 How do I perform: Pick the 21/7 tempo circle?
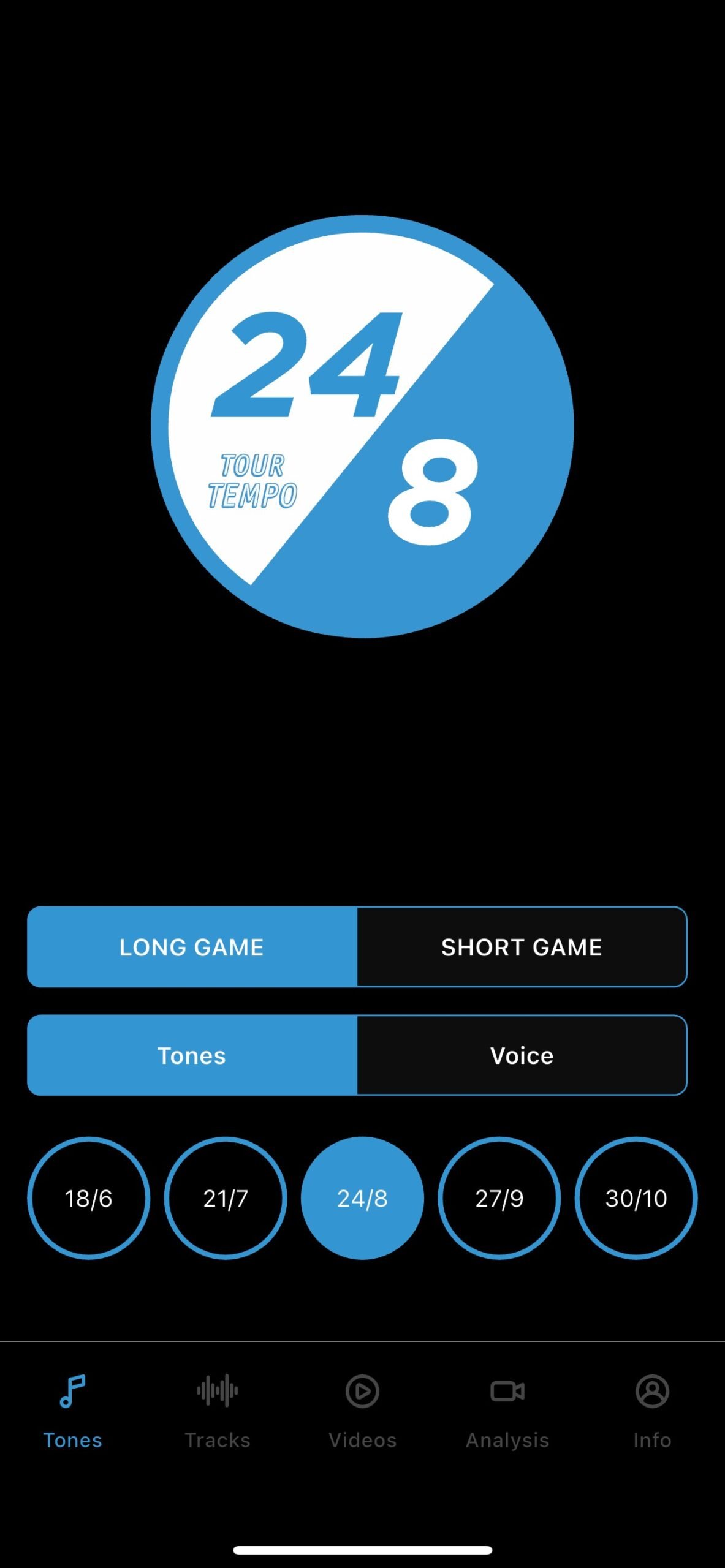point(226,1198)
